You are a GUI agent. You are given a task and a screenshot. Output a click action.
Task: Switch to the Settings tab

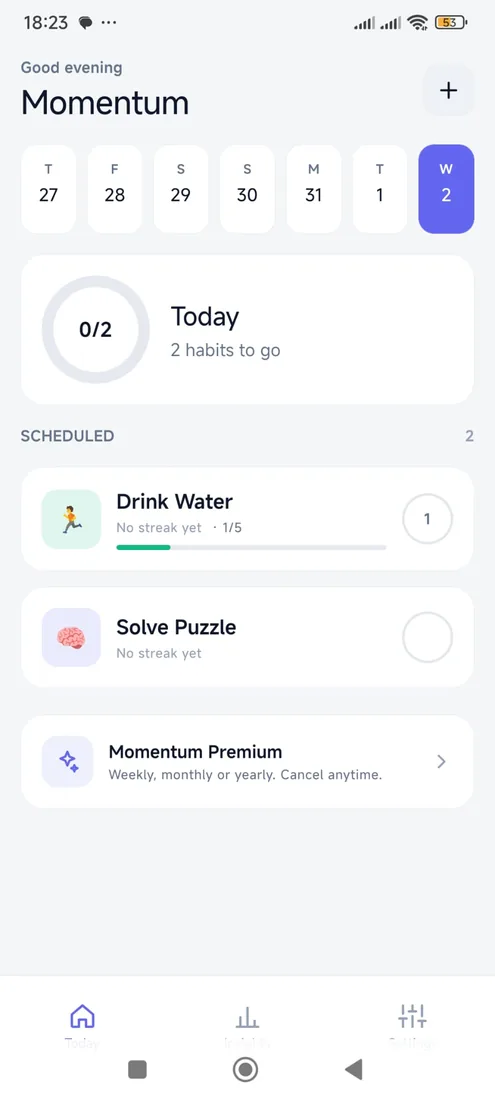(412, 1024)
